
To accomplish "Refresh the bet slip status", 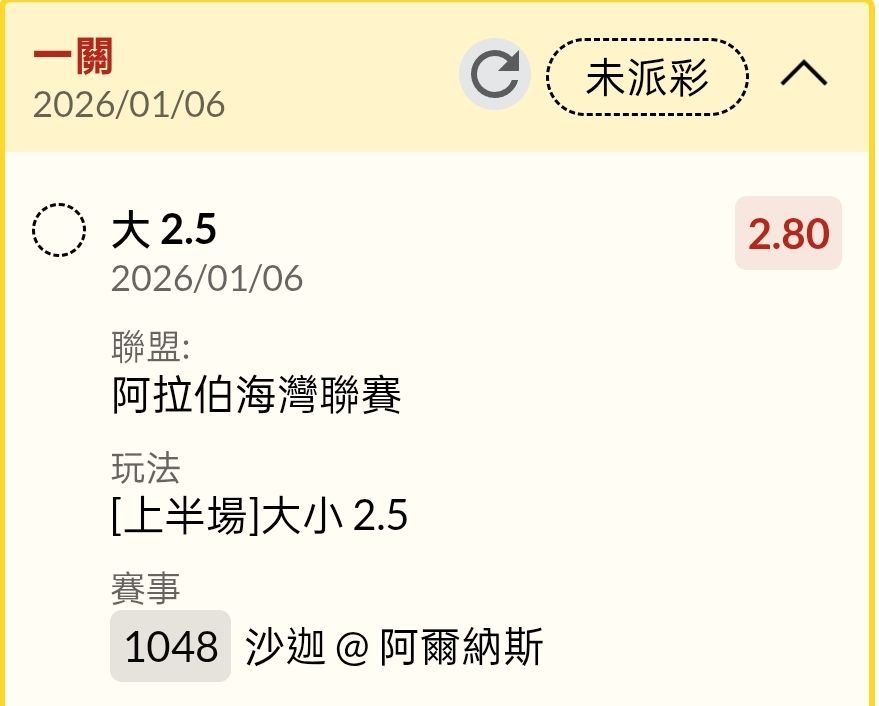I will pyautogui.click(x=494, y=75).
